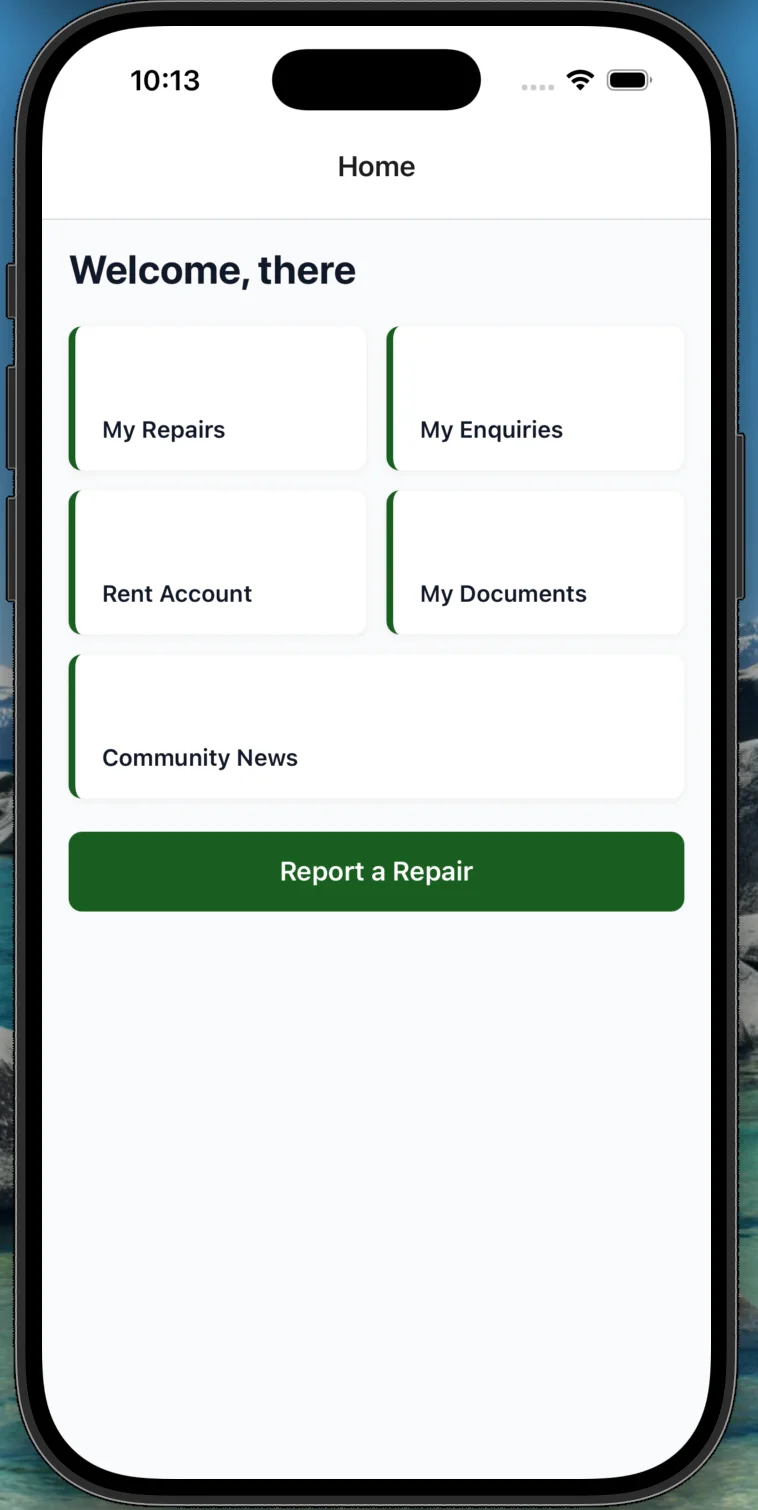The height and width of the screenshot is (1510, 758).
Task: Tap the green accent stripe on Rent Account card
Action: pyautogui.click(x=73, y=561)
